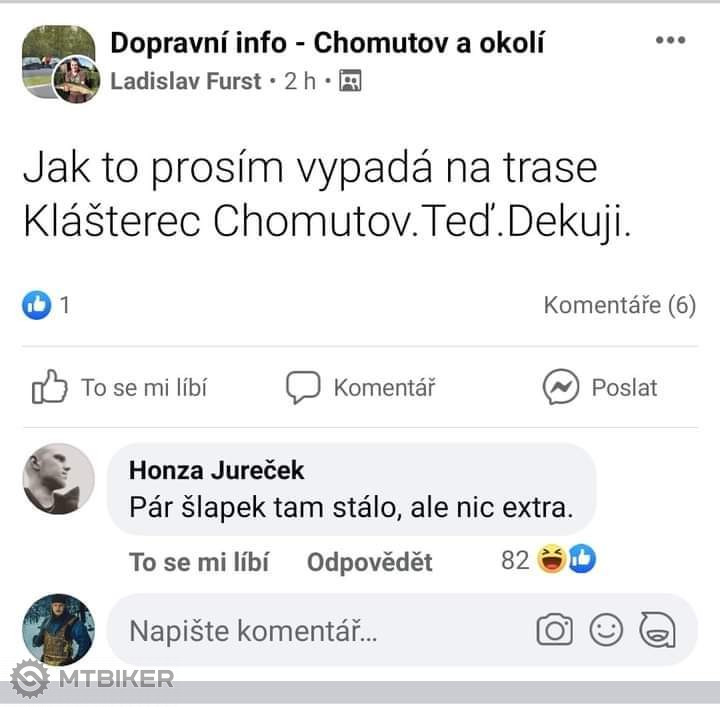Image resolution: width=720 pixels, height=707 pixels.
Task: Open the Dopravní info - Chomutov a okolí group
Action: pyautogui.click(x=327, y=43)
